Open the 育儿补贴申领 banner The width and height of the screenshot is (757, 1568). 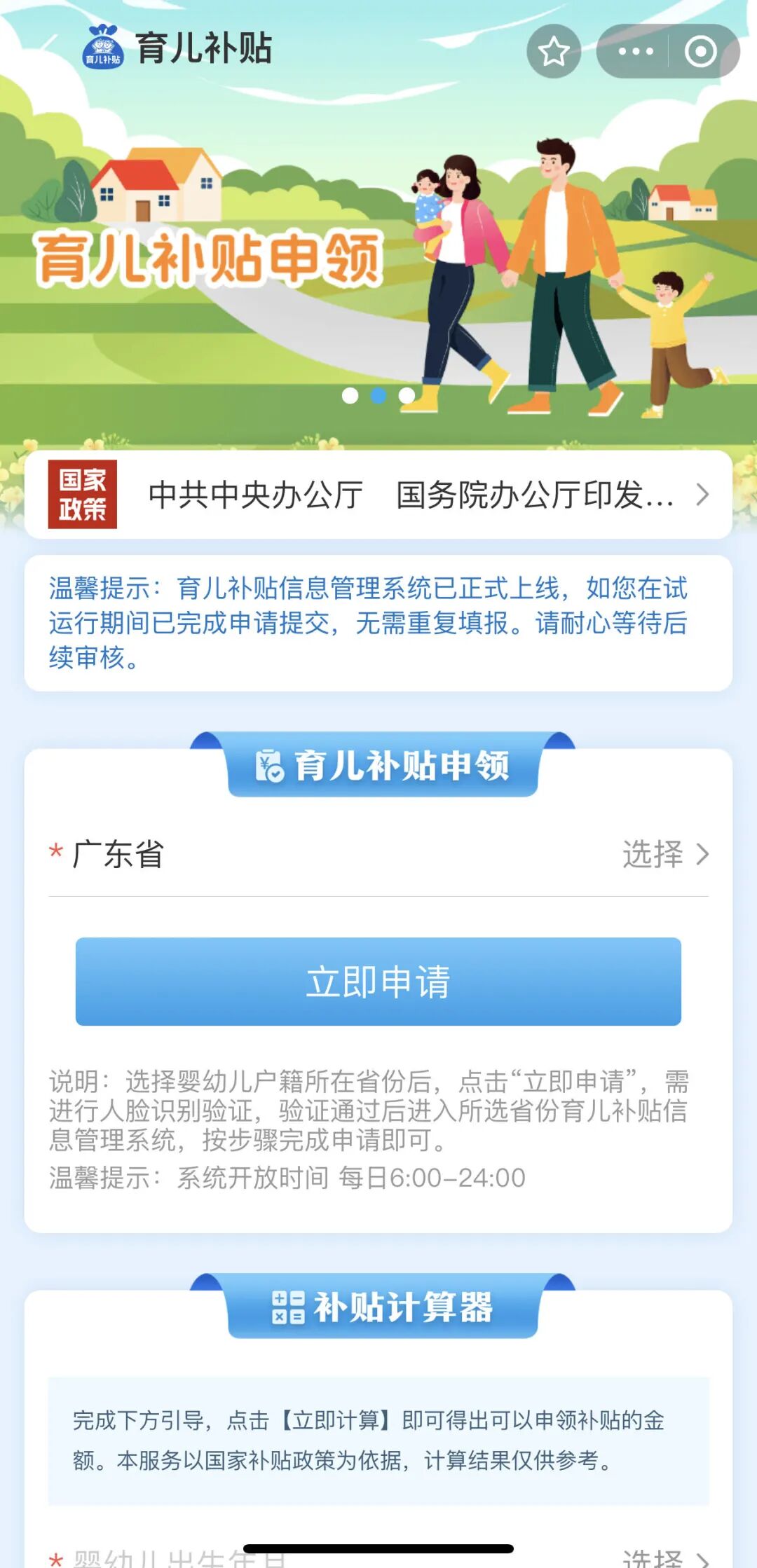(378, 259)
